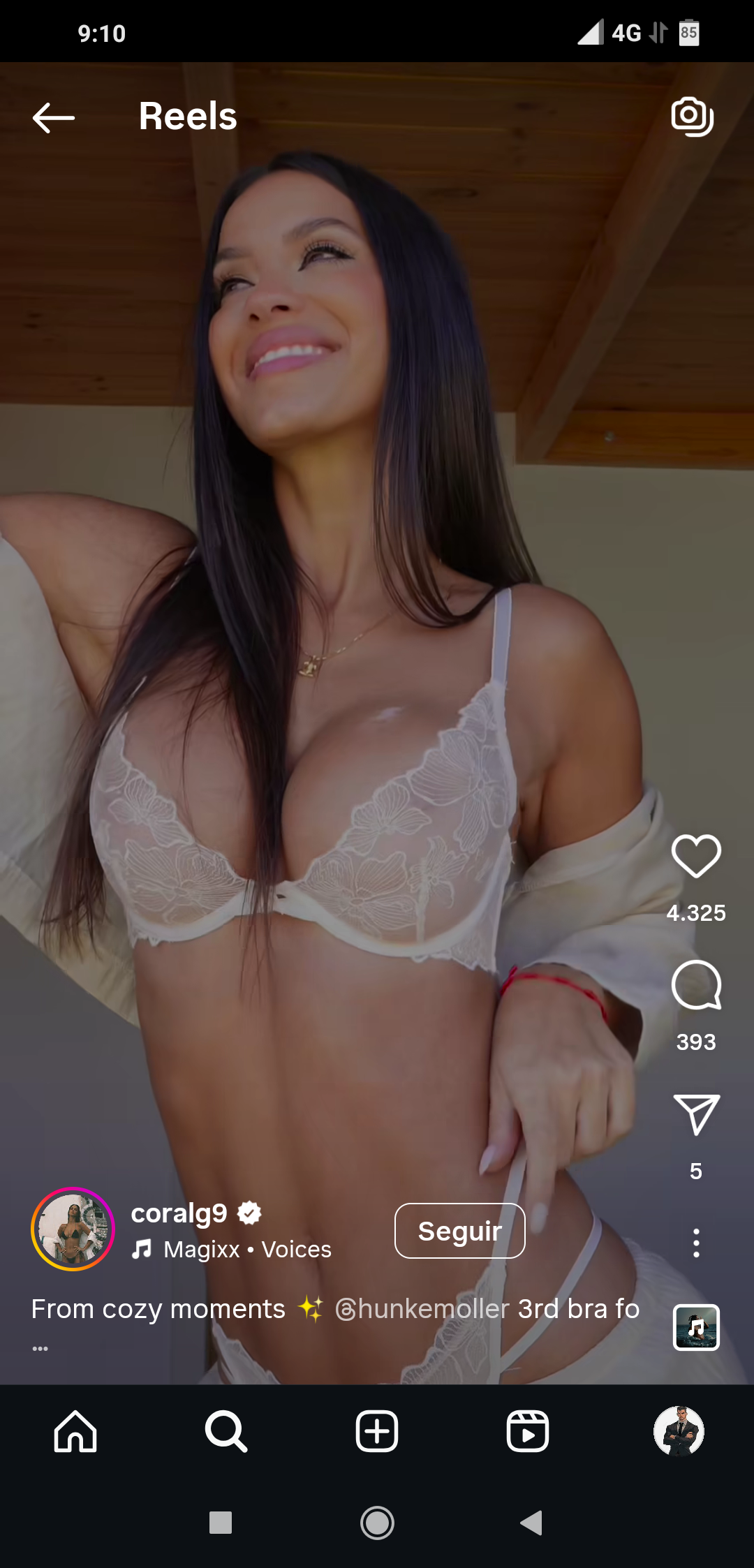This screenshot has width=754, height=1568.
Task: Create a new post with plus icon
Action: point(377,1431)
